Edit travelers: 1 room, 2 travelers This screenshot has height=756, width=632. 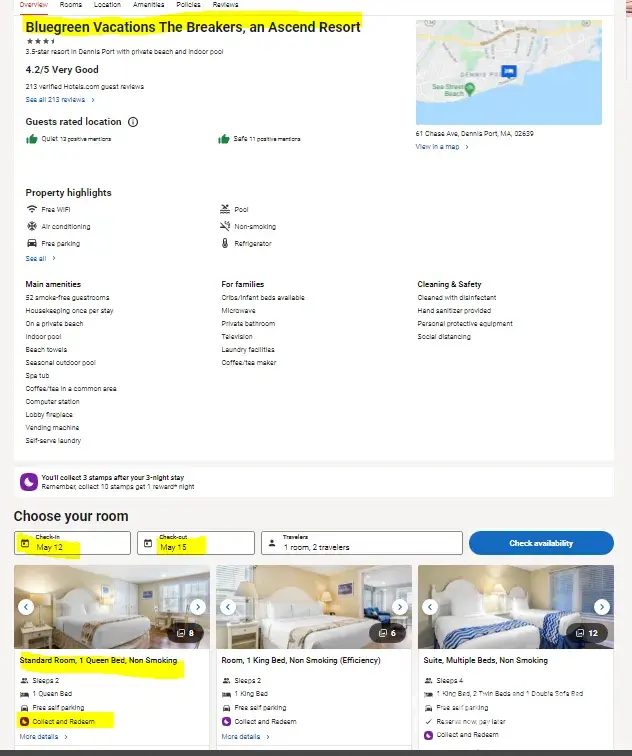[x=362, y=543]
